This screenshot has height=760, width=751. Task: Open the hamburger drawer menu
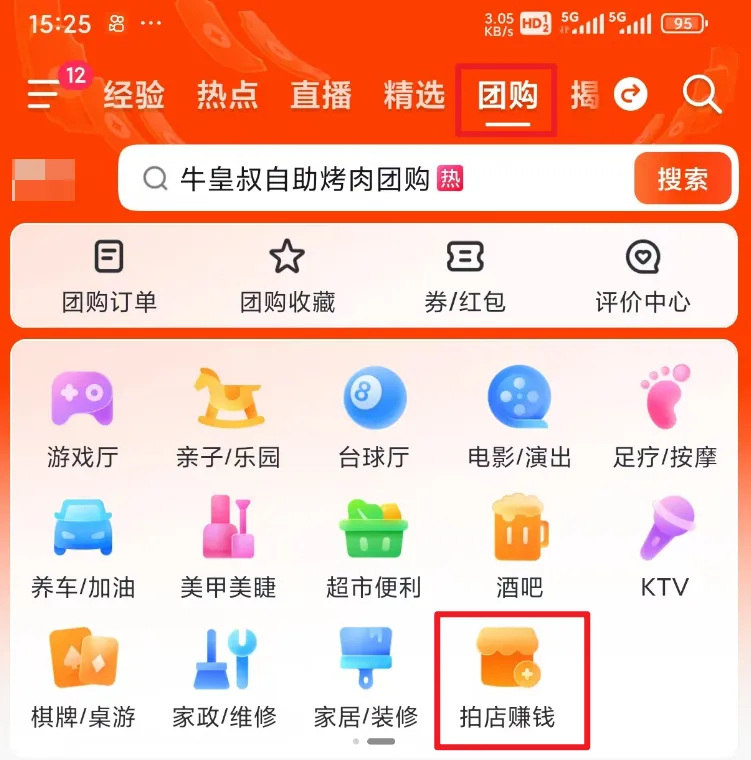tap(43, 95)
